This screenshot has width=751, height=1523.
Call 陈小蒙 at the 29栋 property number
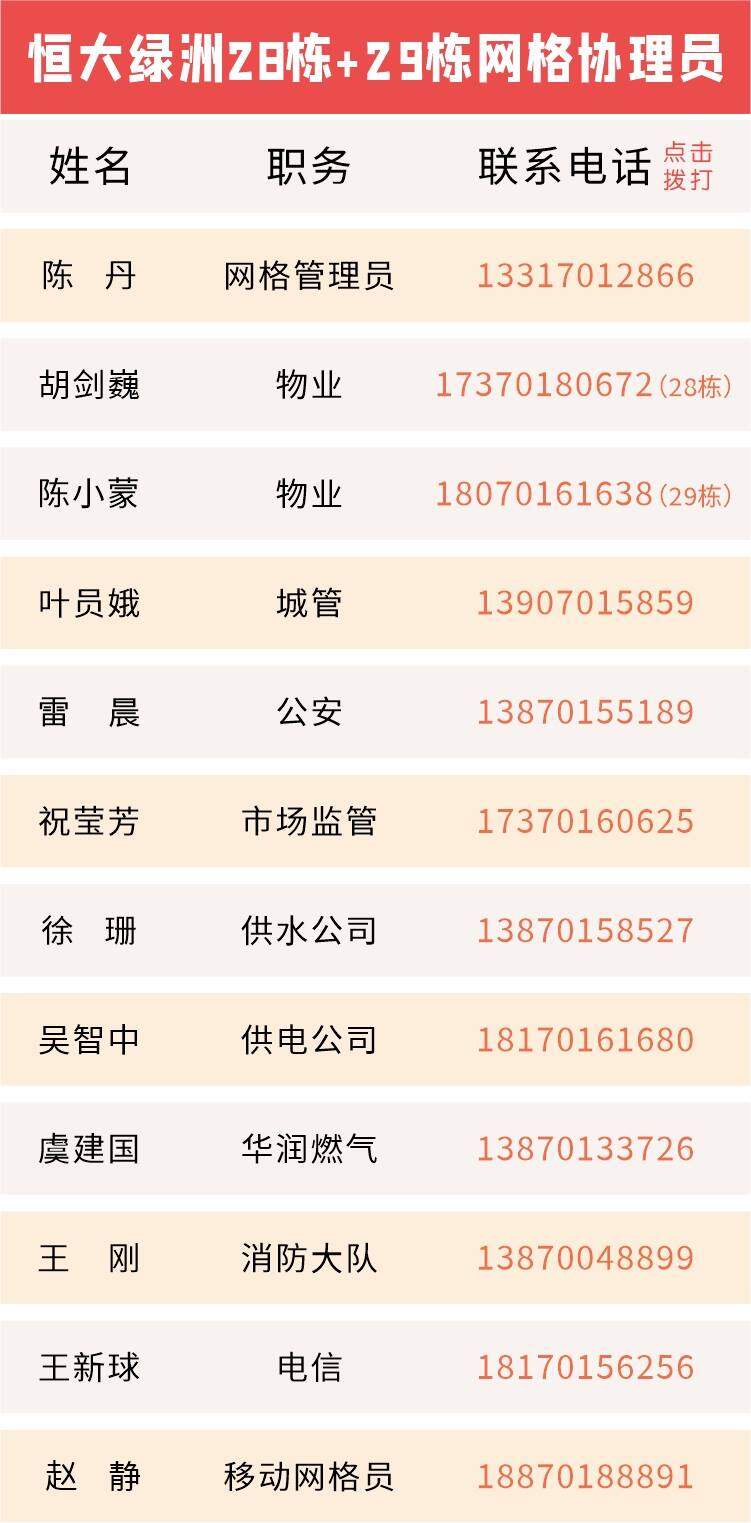[544, 494]
